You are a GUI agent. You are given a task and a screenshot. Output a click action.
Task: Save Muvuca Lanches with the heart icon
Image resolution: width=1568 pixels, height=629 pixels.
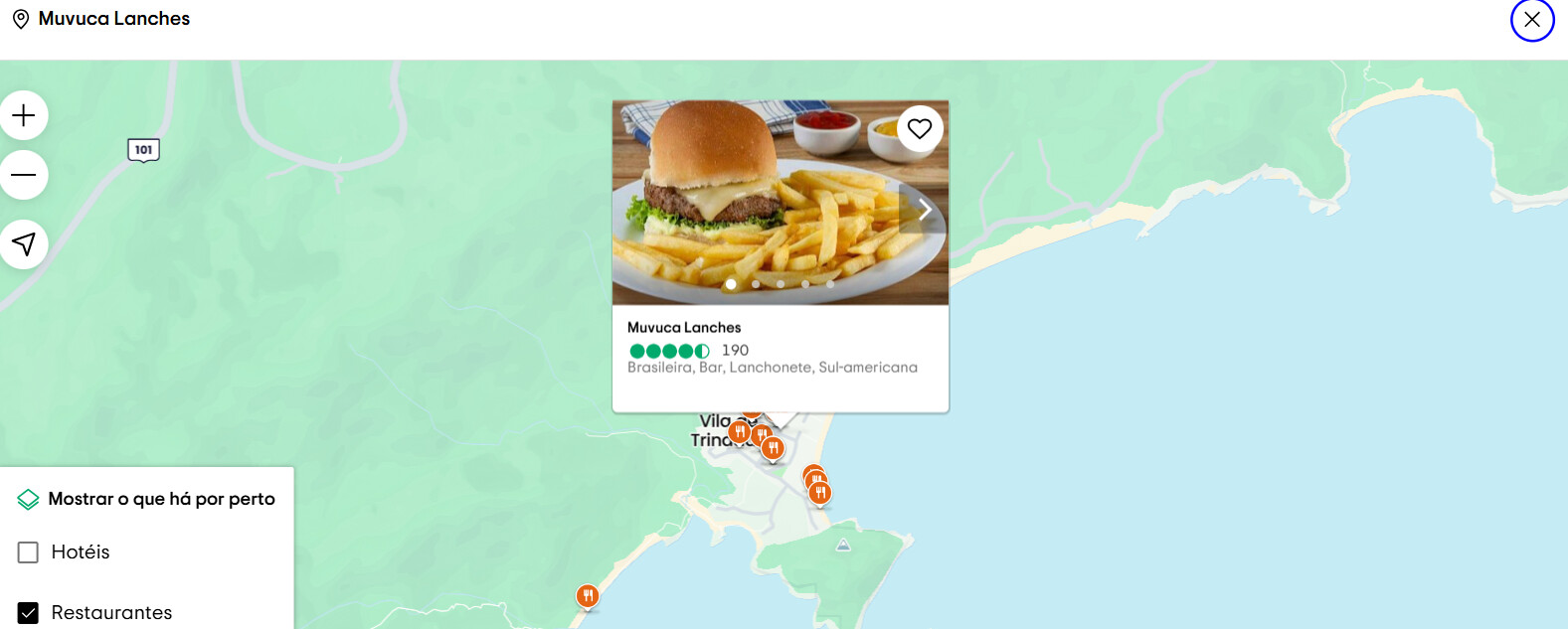(919, 129)
